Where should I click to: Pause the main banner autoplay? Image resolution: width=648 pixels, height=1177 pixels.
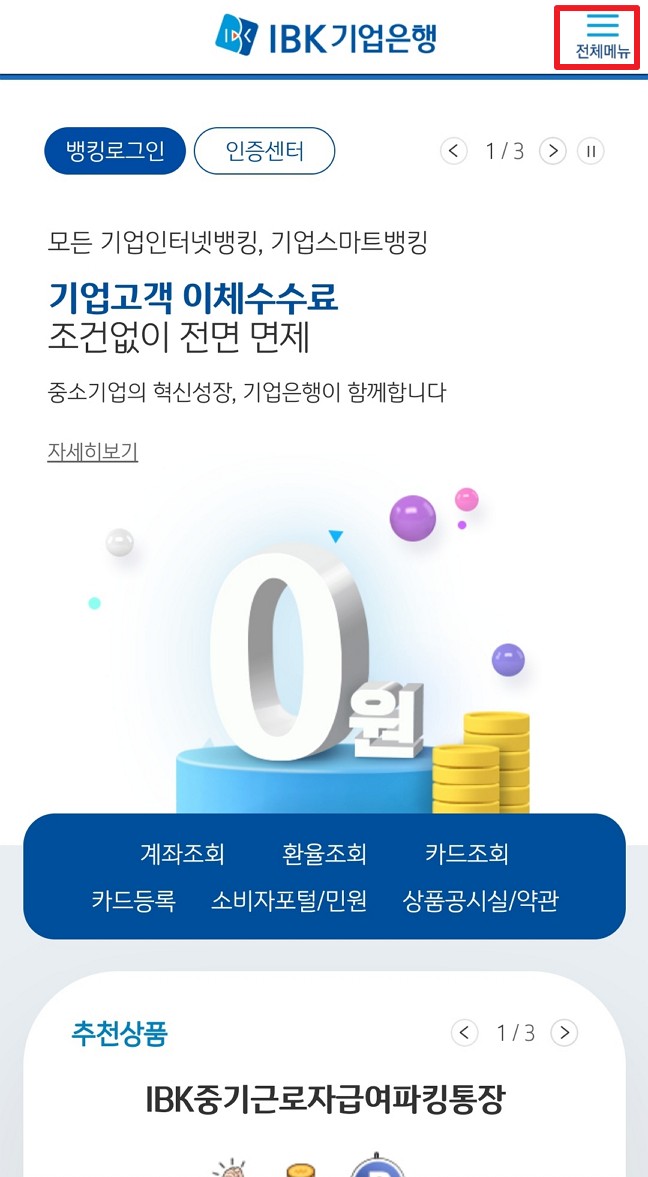(x=591, y=151)
